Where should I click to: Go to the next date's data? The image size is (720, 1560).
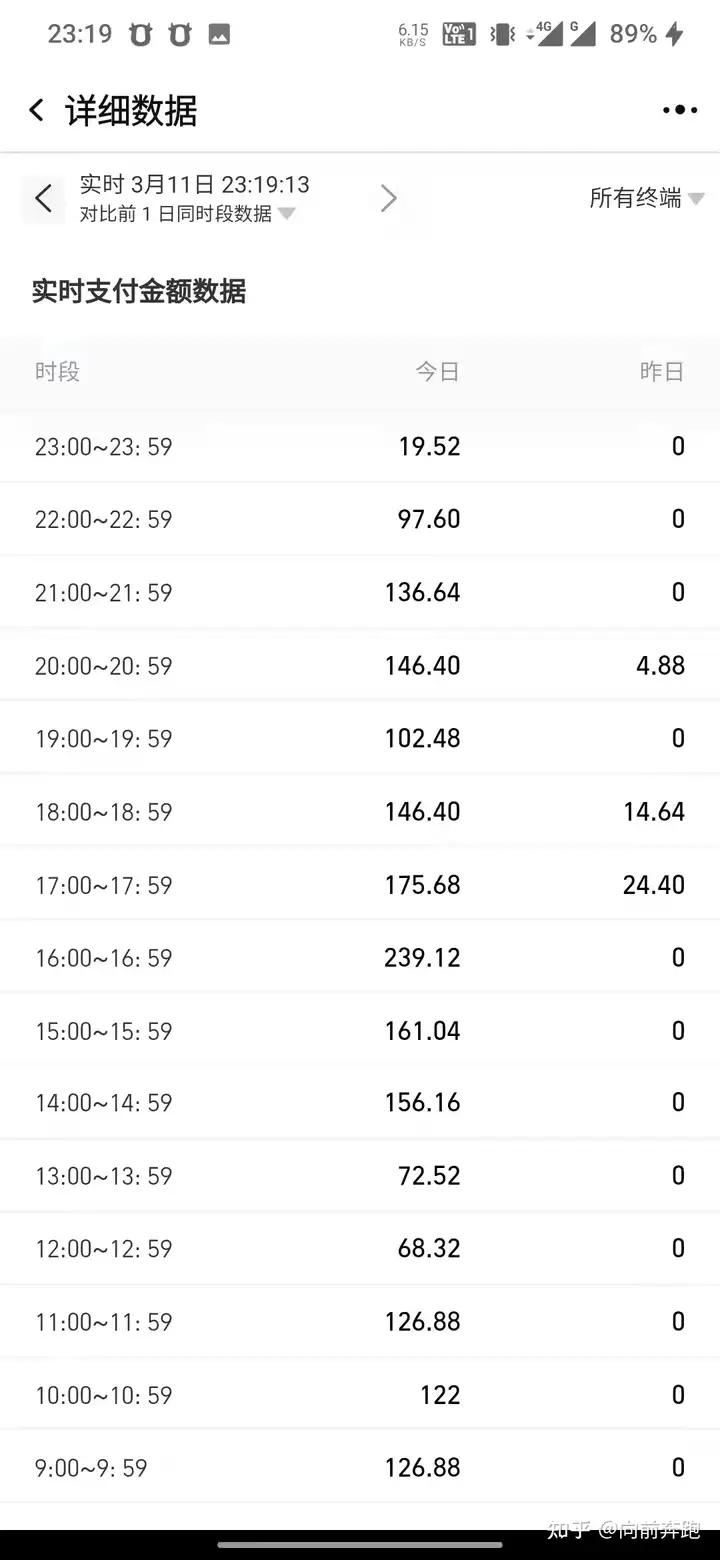tap(389, 199)
